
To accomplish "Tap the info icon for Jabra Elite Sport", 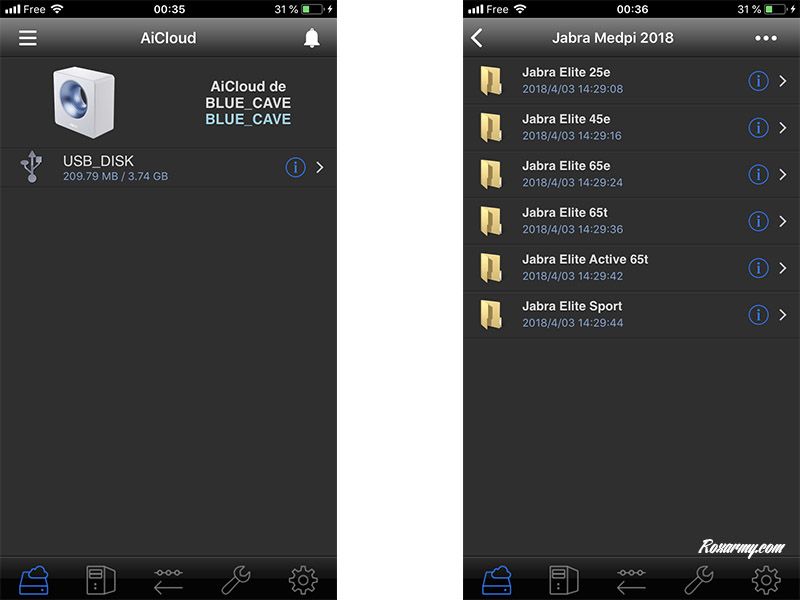I will point(758,314).
